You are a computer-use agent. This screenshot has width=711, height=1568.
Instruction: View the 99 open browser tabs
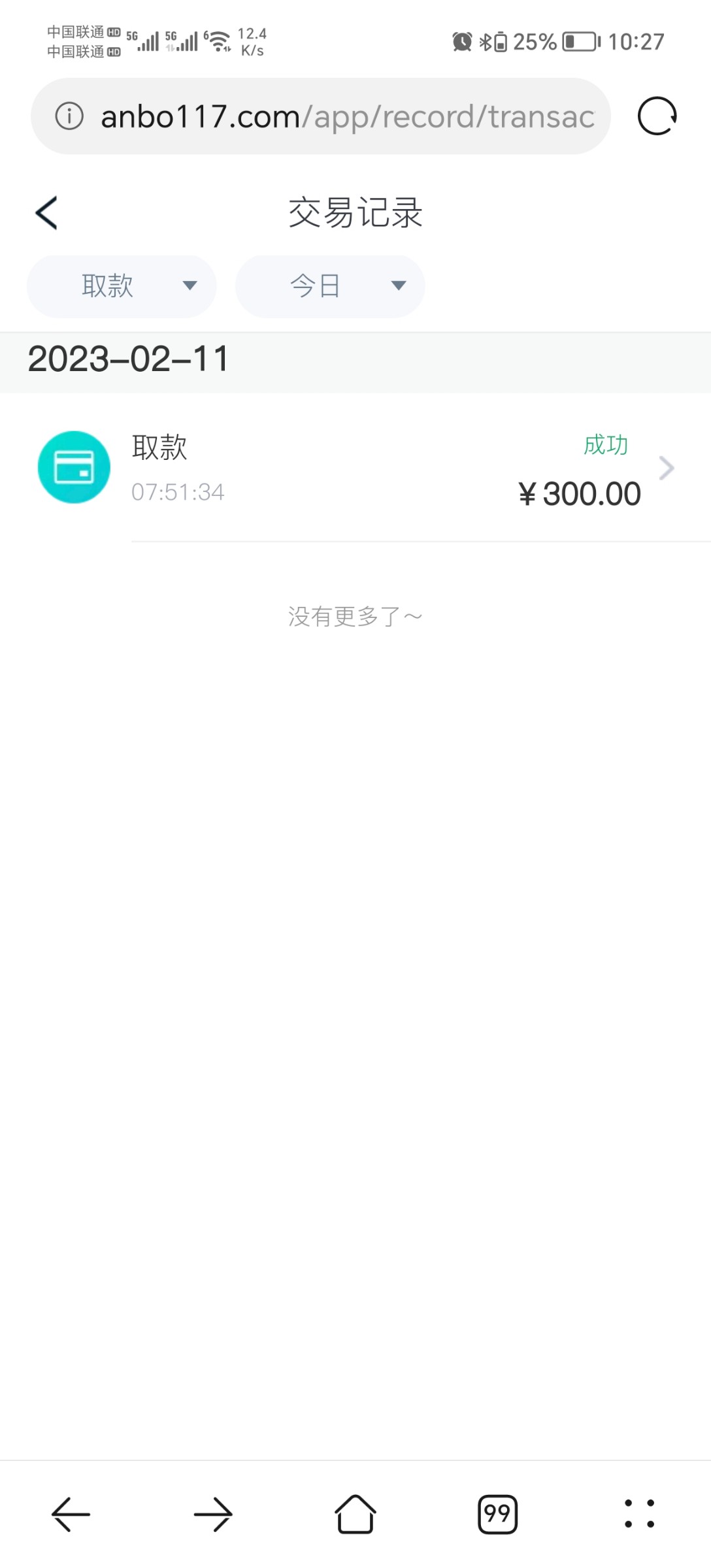[x=498, y=1514]
